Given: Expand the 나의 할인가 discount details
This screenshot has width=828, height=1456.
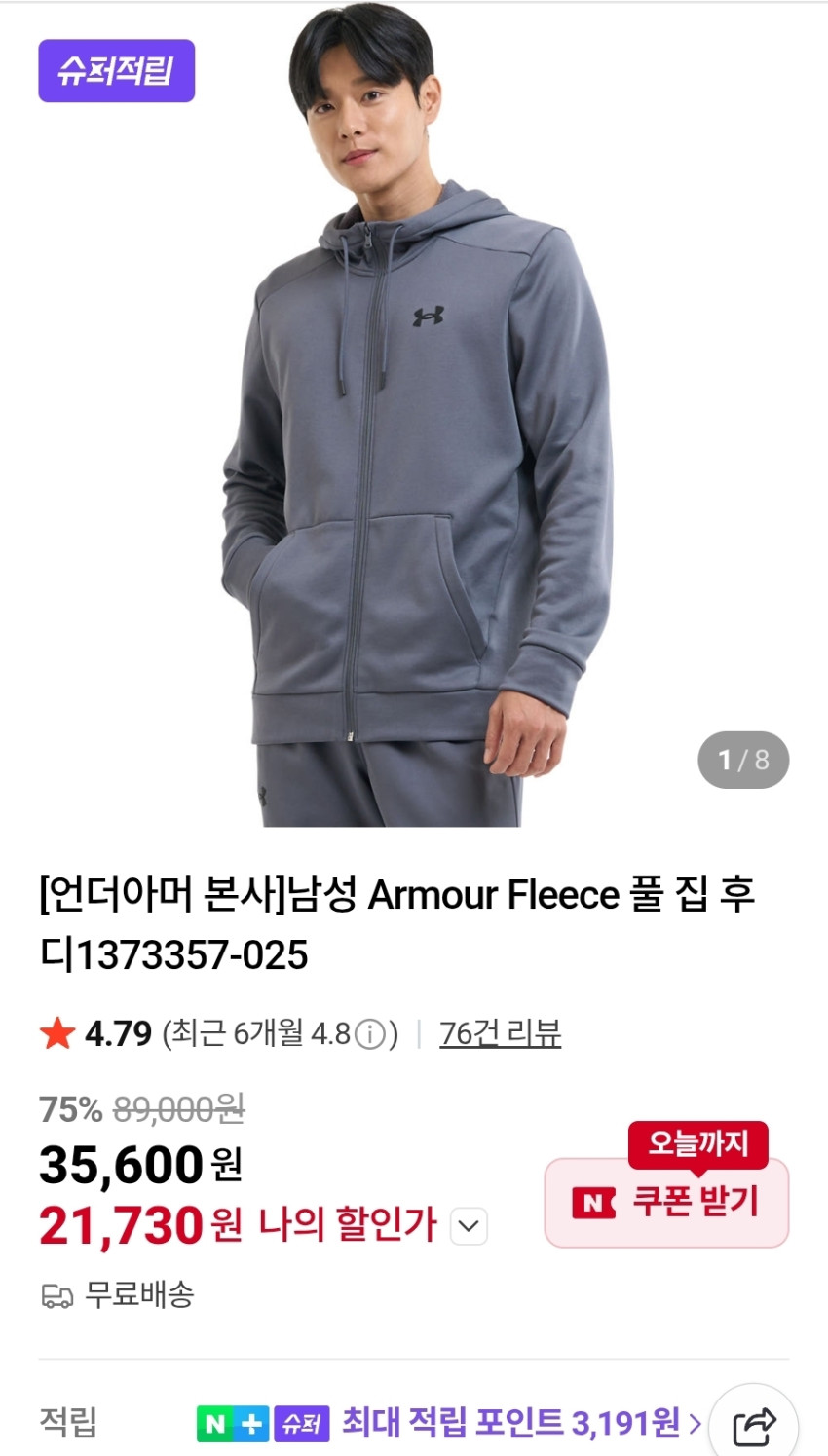Looking at the screenshot, I should coord(469,1226).
